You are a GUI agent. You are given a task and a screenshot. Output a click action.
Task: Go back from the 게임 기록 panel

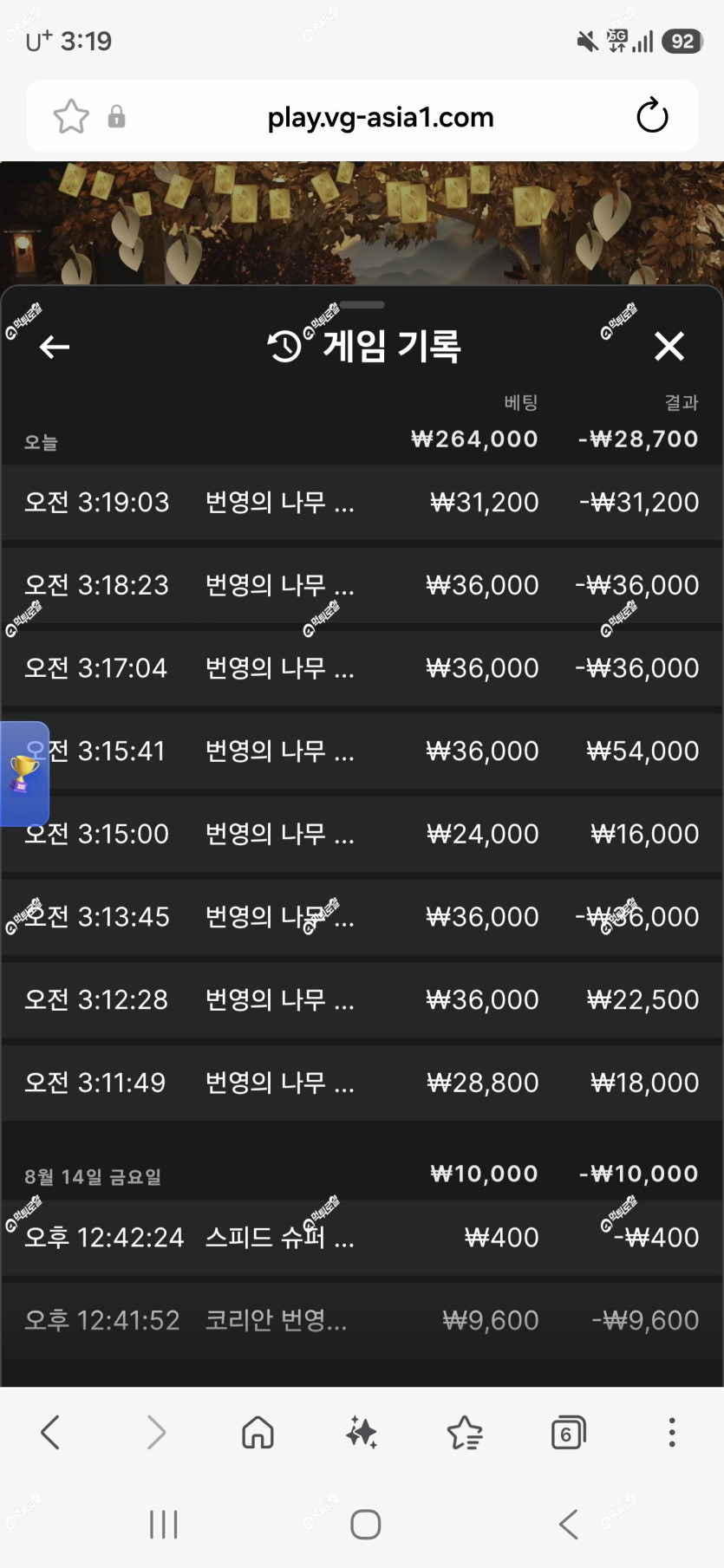(55, 347)
